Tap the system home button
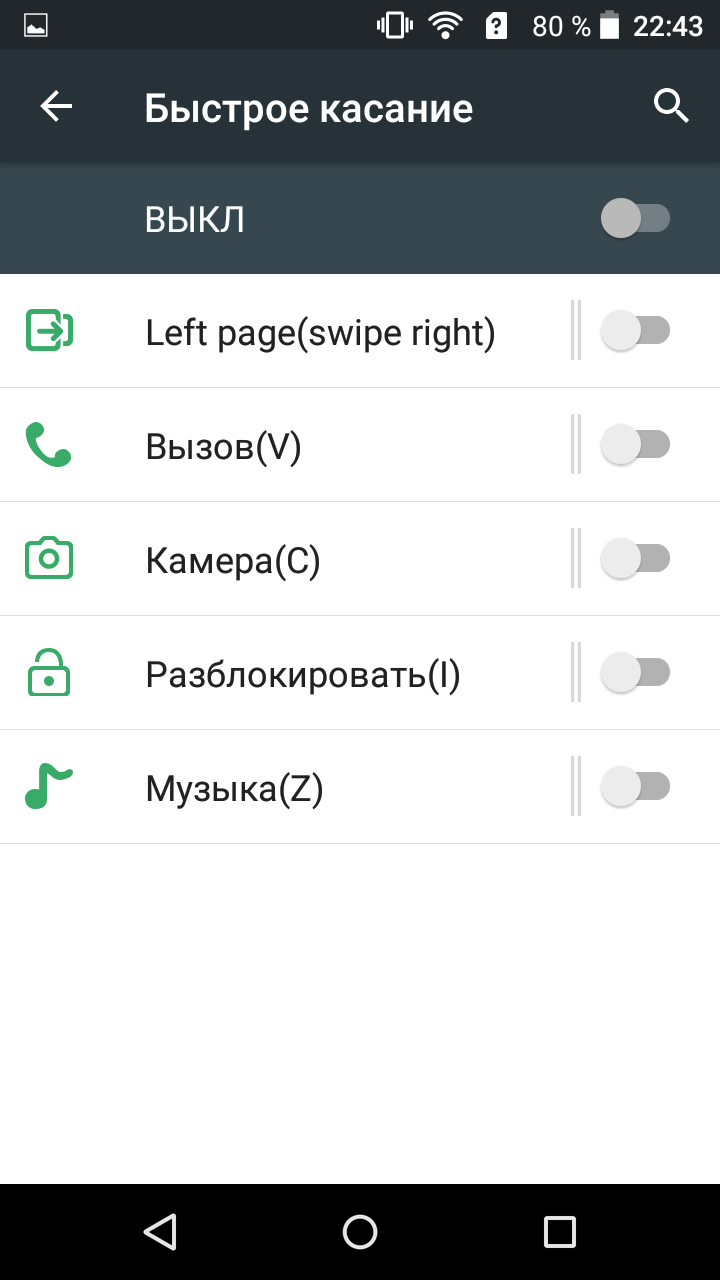Screen dimensions: 720x1280 click(x=360, y=1231)
